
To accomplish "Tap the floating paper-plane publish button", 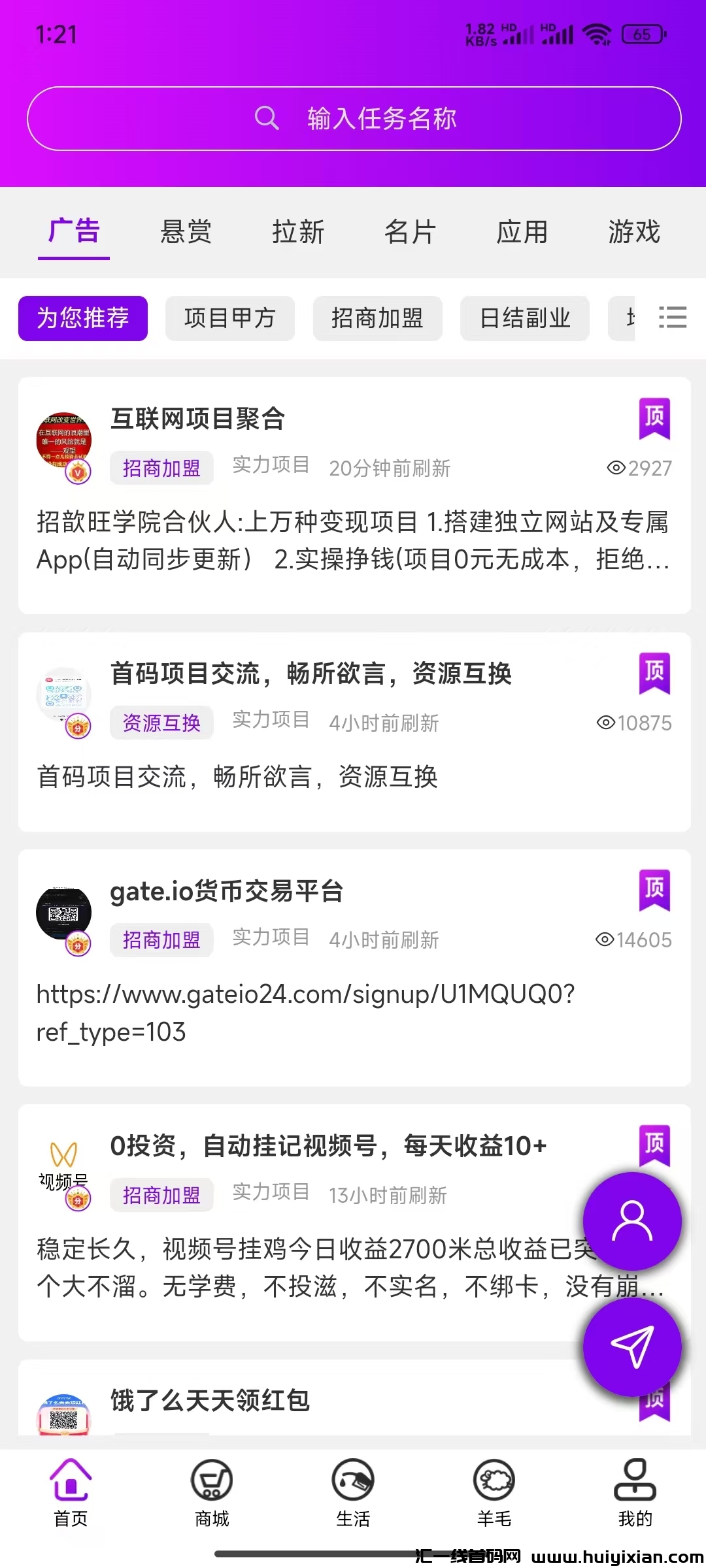I will pos(631,1346).
